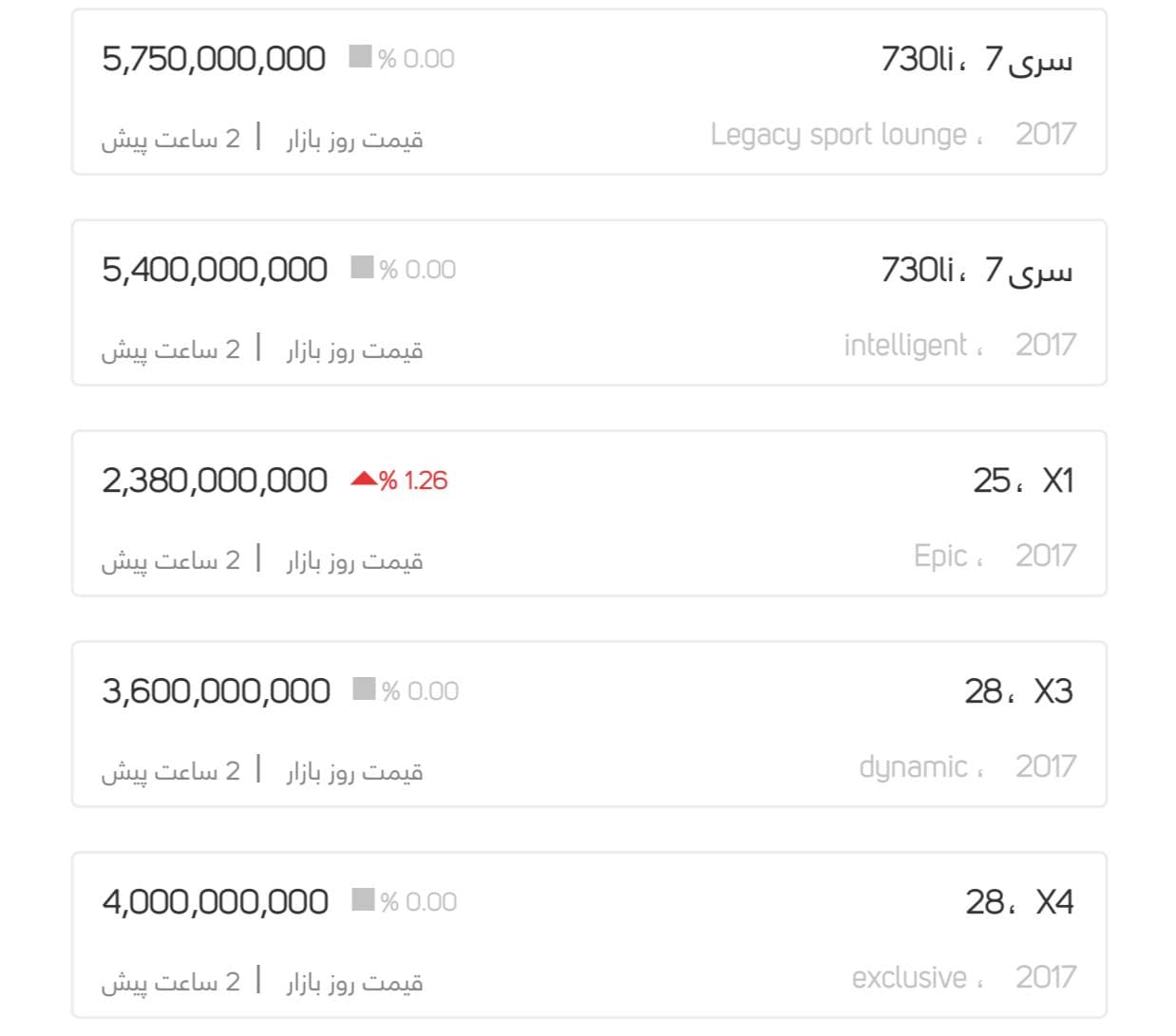The image size is (1176, 1036).
Task: Open the 730li Legacy sport lounge price card
Action: click(589, 92)
